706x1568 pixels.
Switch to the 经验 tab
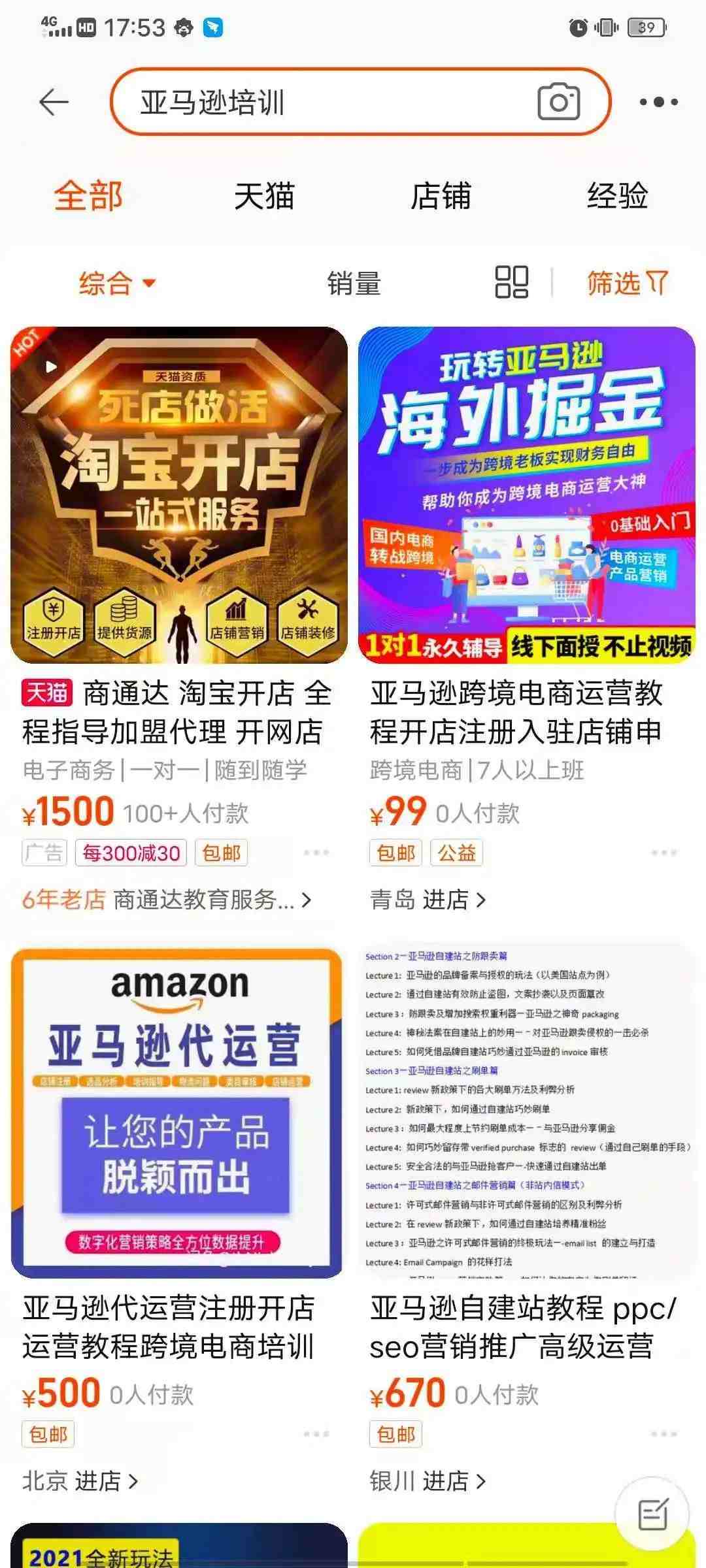(617, 196)
